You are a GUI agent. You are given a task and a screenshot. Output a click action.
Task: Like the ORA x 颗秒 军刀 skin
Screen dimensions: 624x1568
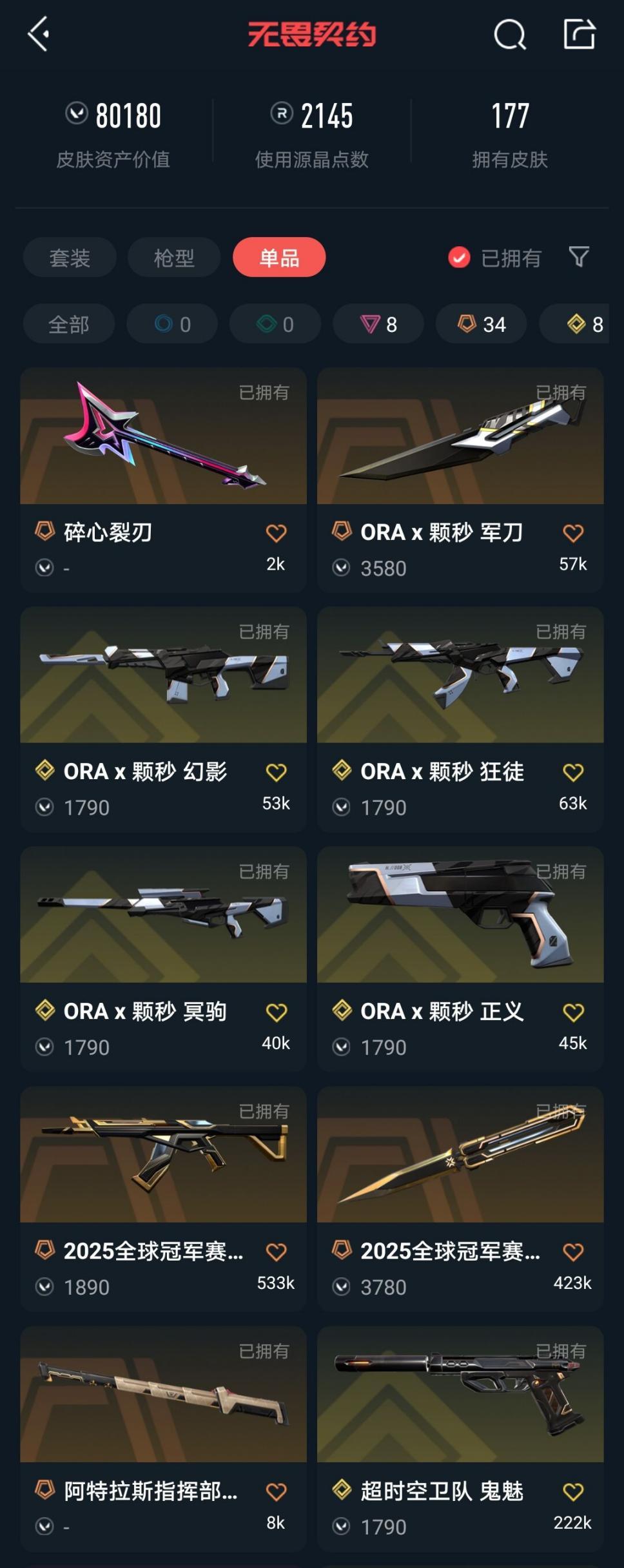pyautogui.click(x=573, y=533)
